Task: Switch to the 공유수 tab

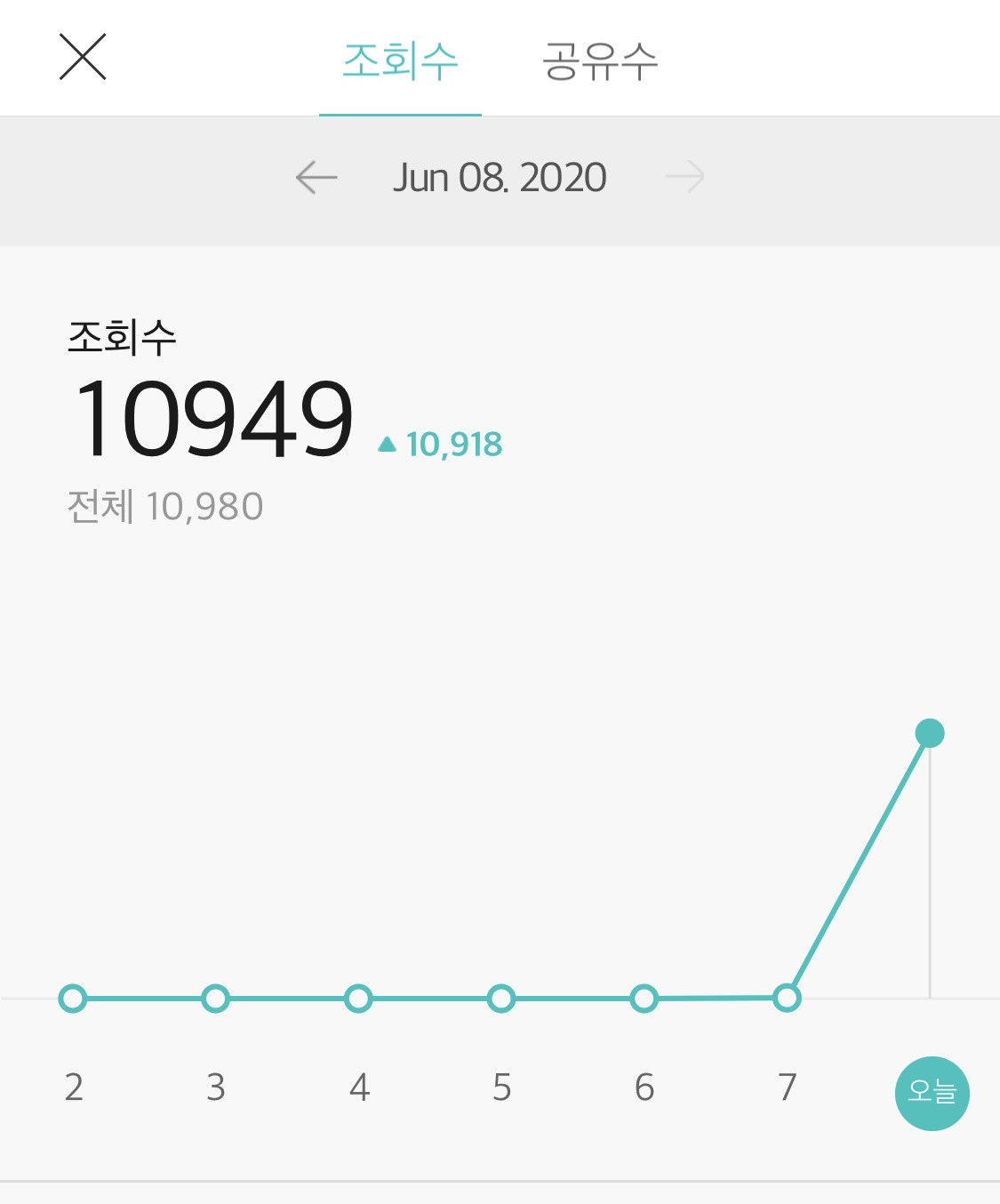Action: [600, 60]
